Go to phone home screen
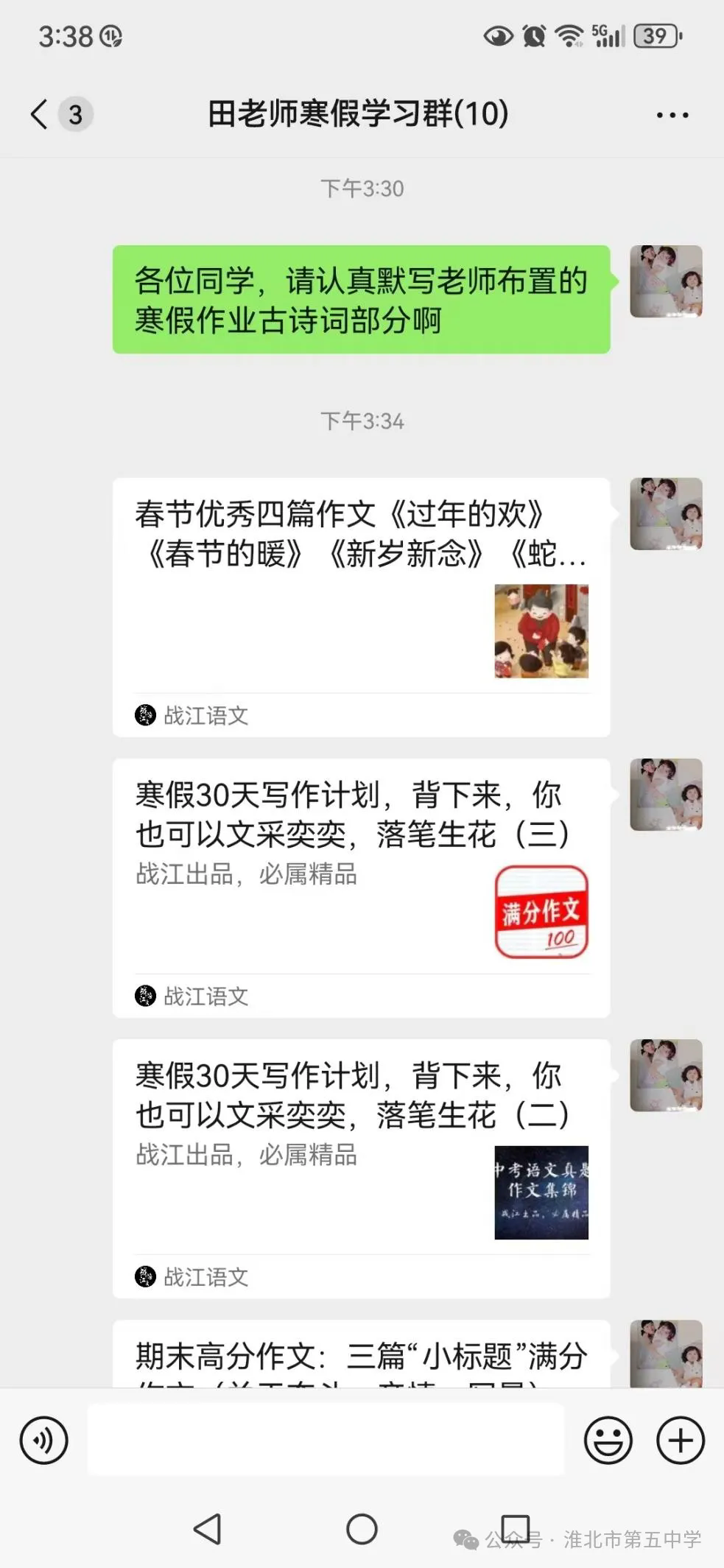The image size is (724, 1568). [x=362, y=1529]
